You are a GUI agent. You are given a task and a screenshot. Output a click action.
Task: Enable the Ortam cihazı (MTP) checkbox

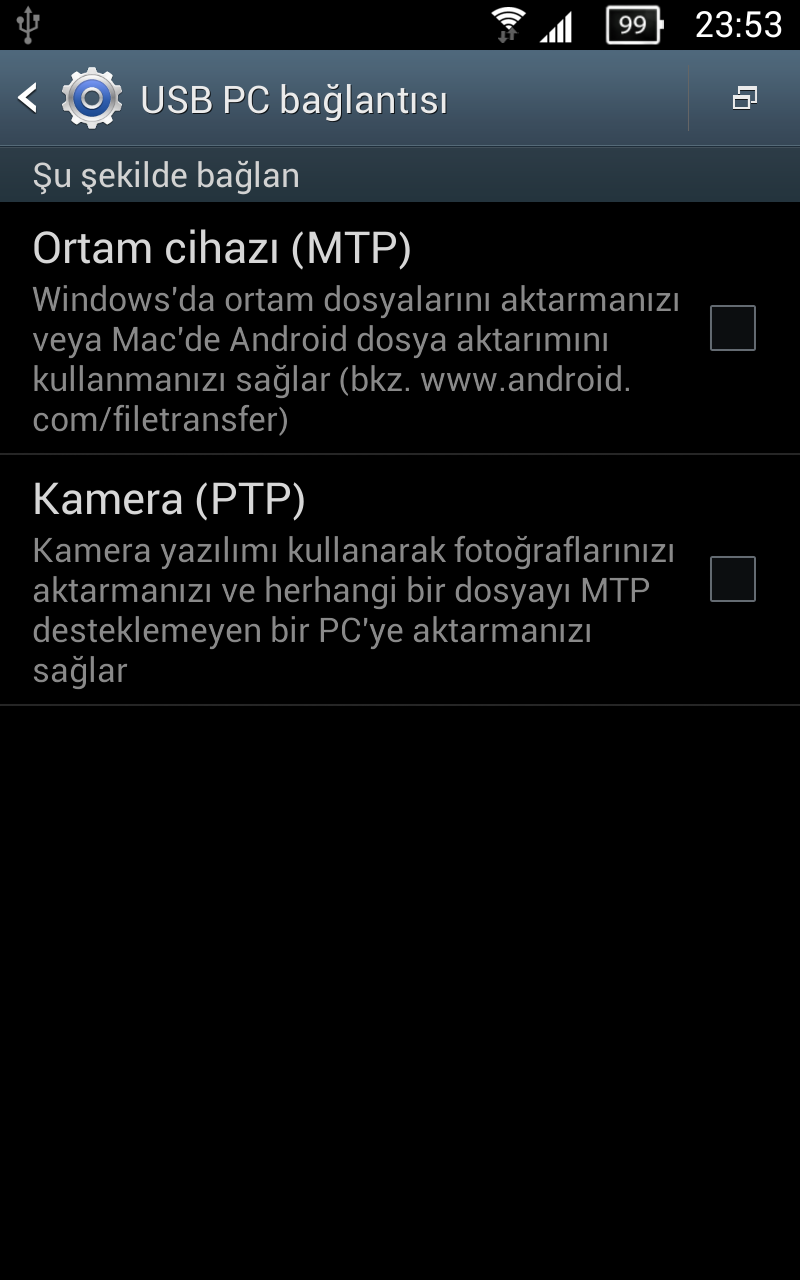(x=732, y=328)
